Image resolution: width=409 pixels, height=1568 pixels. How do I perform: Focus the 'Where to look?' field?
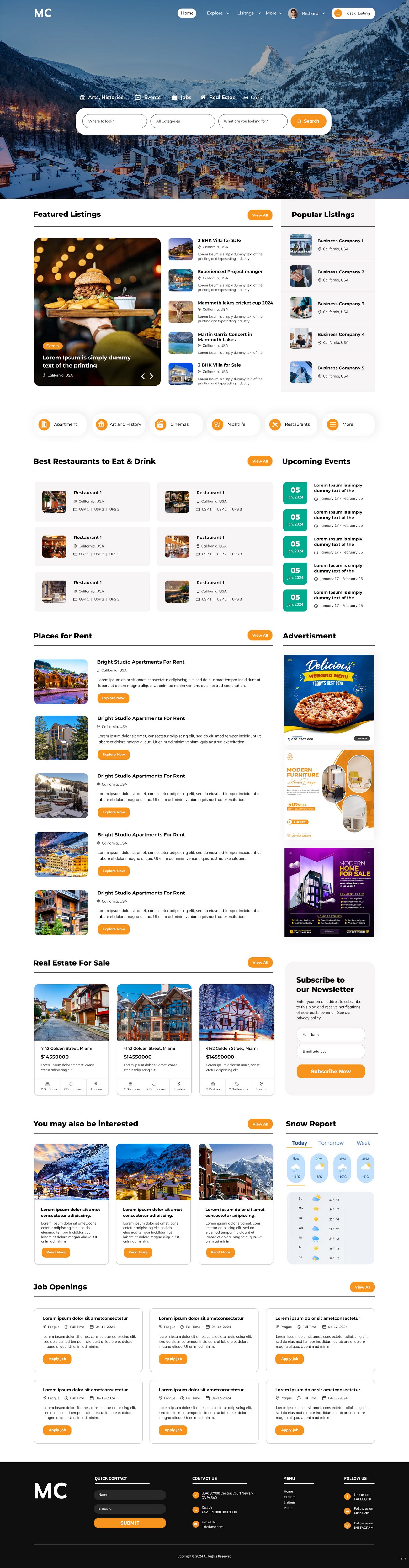(114, 121)
